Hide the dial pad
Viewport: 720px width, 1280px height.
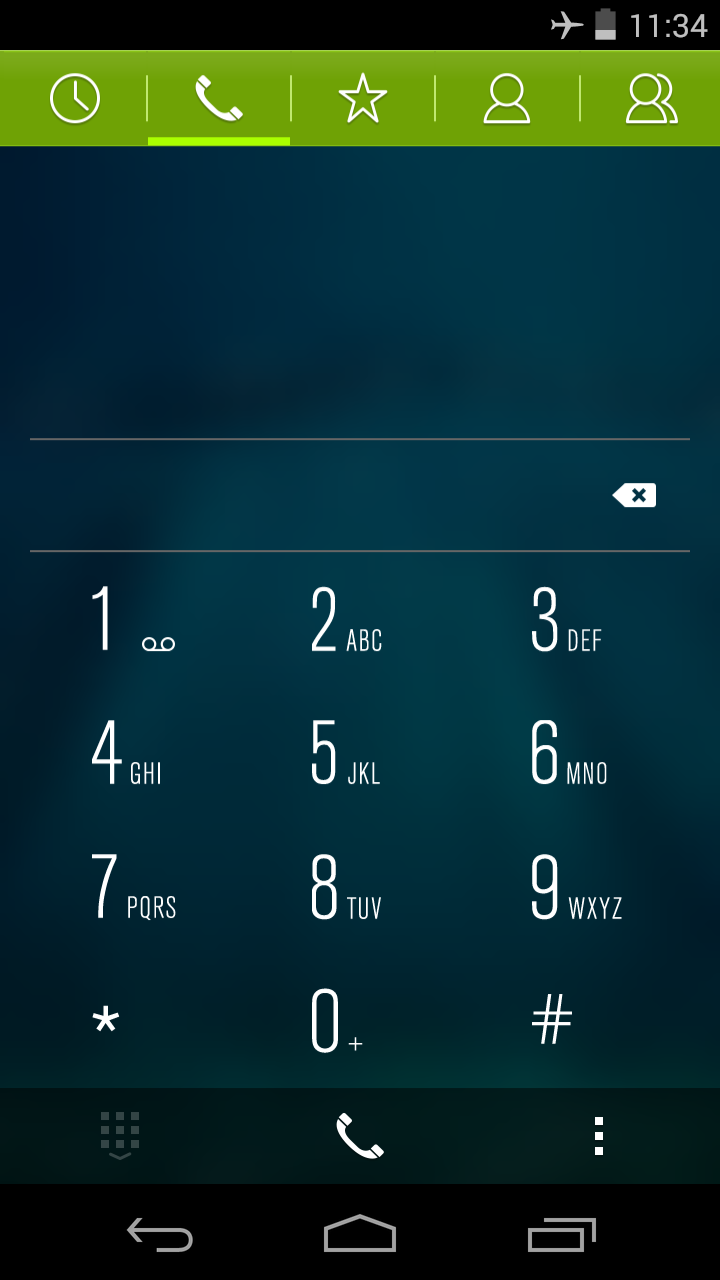coord(120,1136)
